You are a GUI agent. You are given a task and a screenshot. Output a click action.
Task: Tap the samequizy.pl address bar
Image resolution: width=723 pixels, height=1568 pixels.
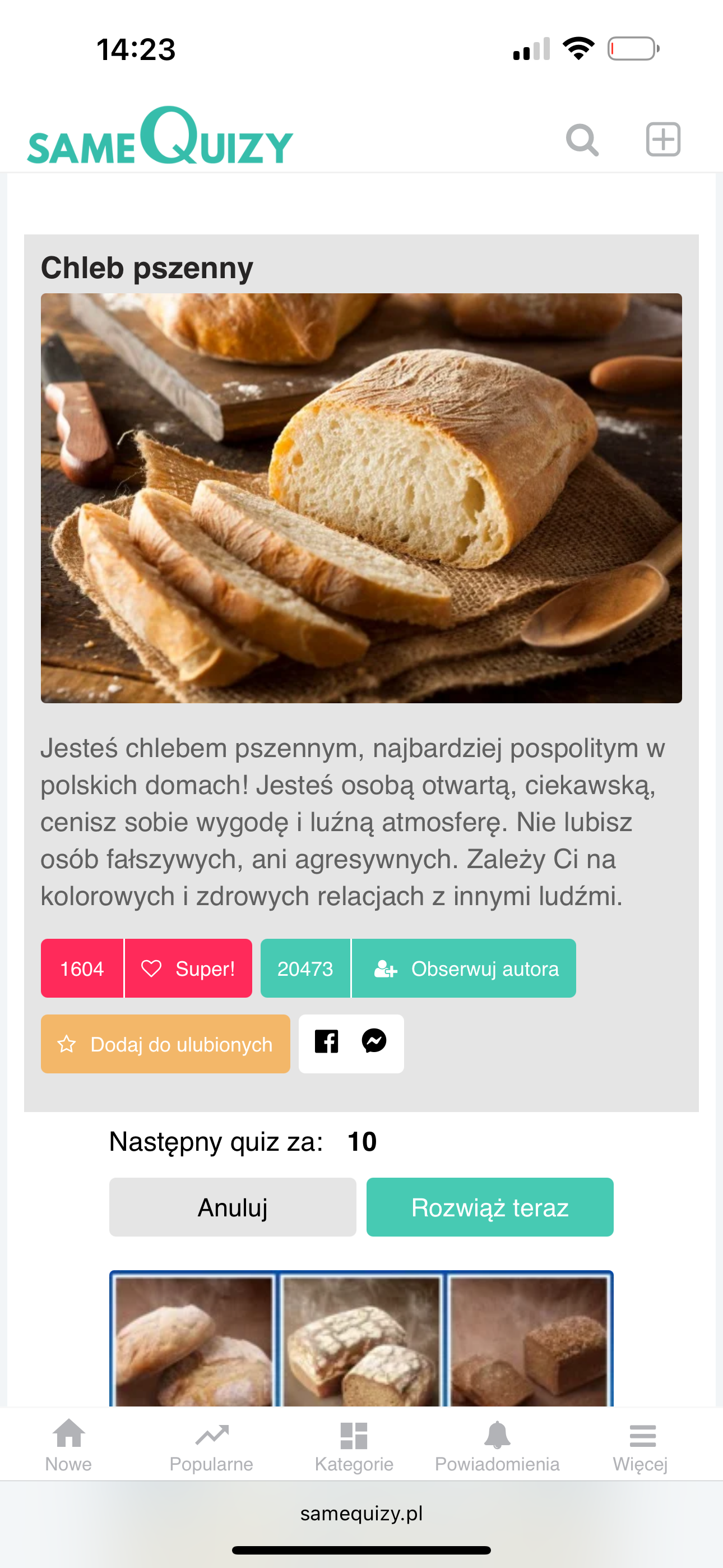point(361,1513)
